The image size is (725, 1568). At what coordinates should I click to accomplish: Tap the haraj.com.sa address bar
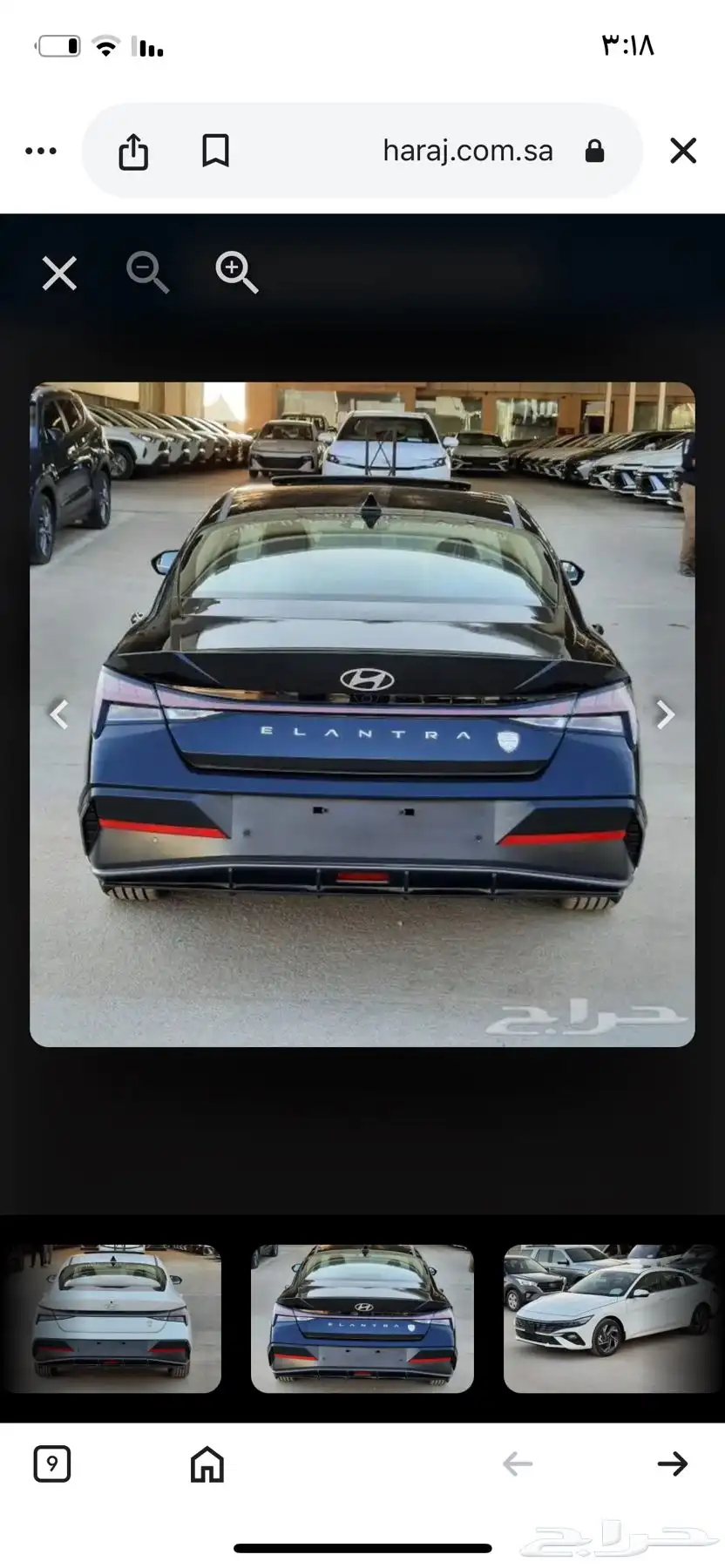point(466,151)
